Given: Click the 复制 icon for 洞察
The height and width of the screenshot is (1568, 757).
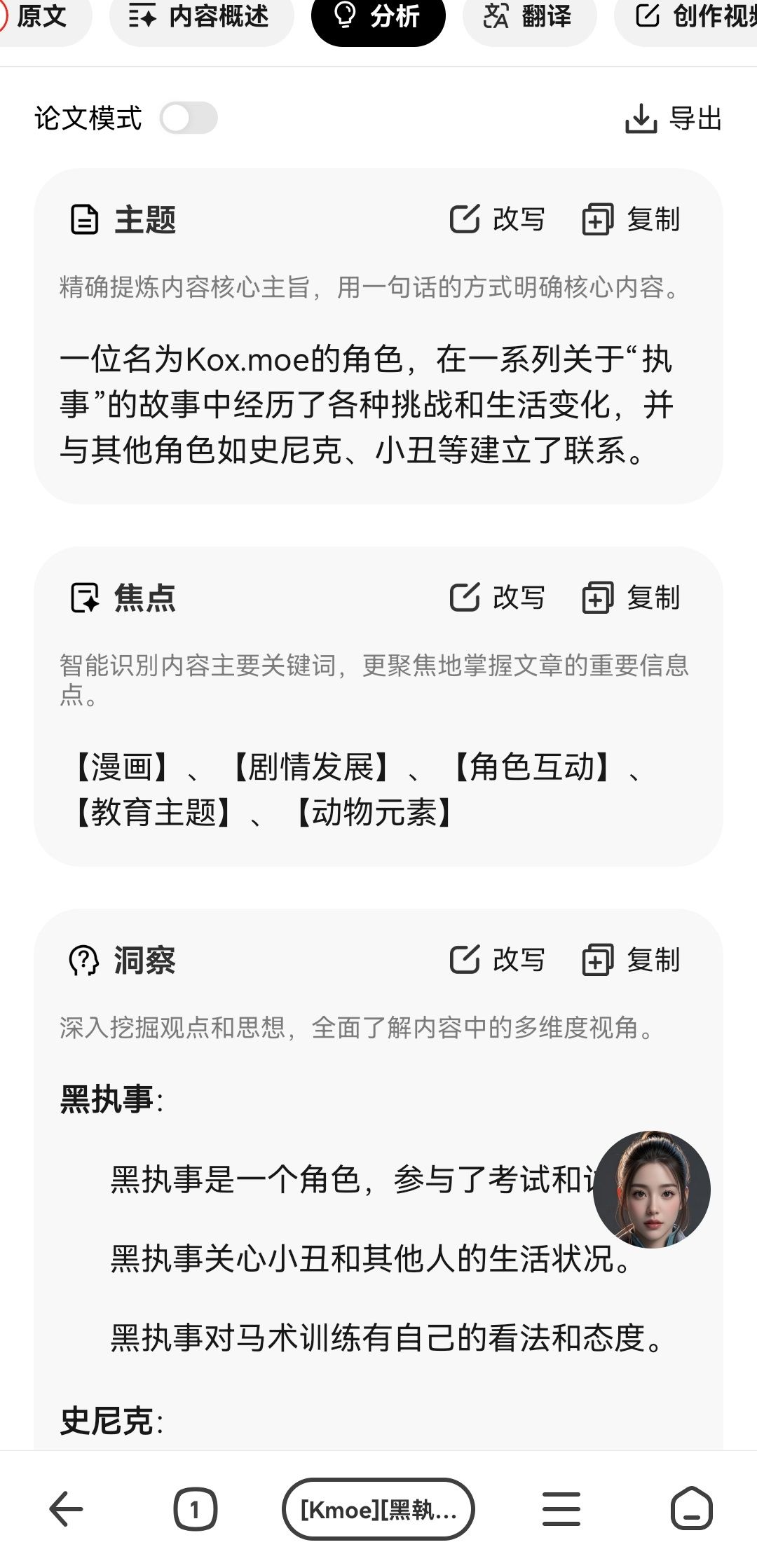Looking at the screenshot, I should coord(596,961).
